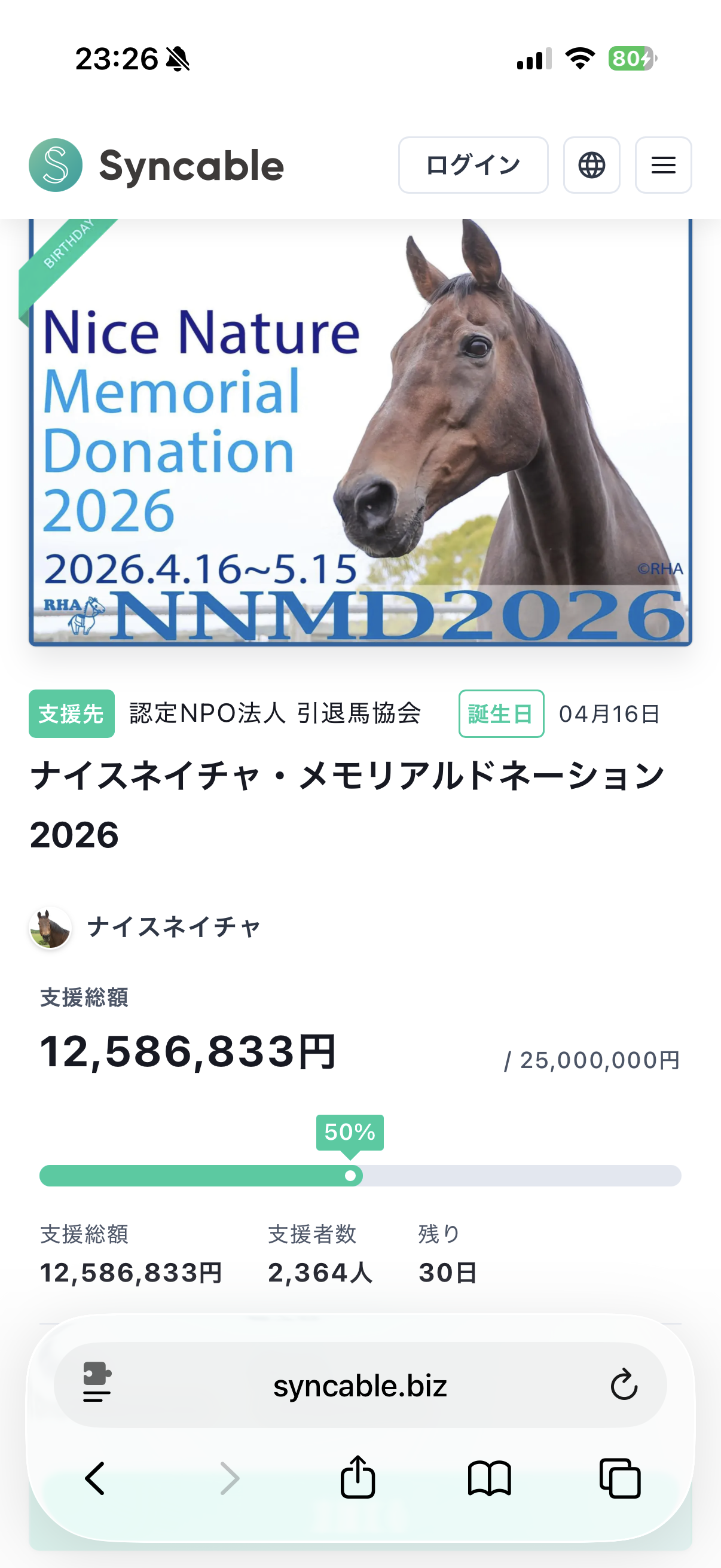Open the hamburger menu
721x1568 pixels.
point(663,165)
